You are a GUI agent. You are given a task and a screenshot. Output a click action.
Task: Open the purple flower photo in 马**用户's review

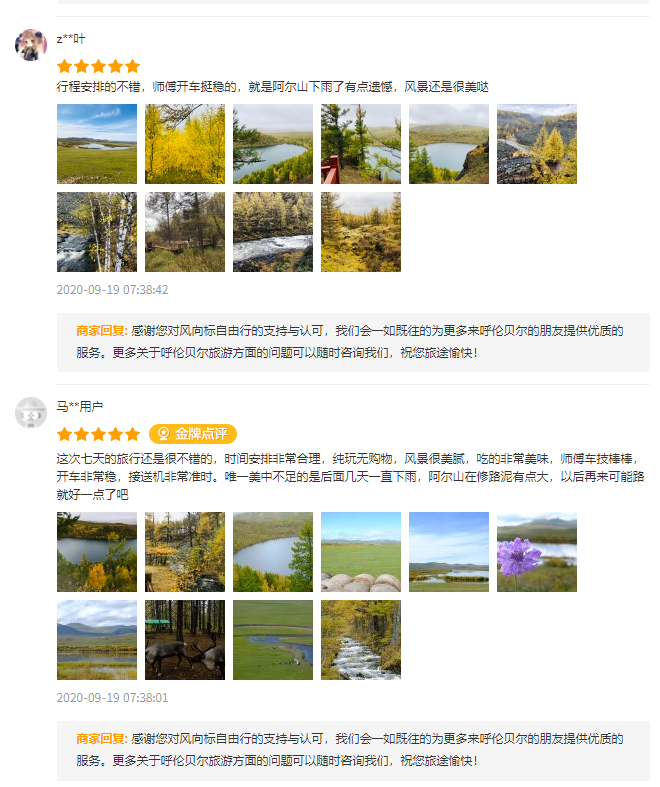tap(537, 552)
